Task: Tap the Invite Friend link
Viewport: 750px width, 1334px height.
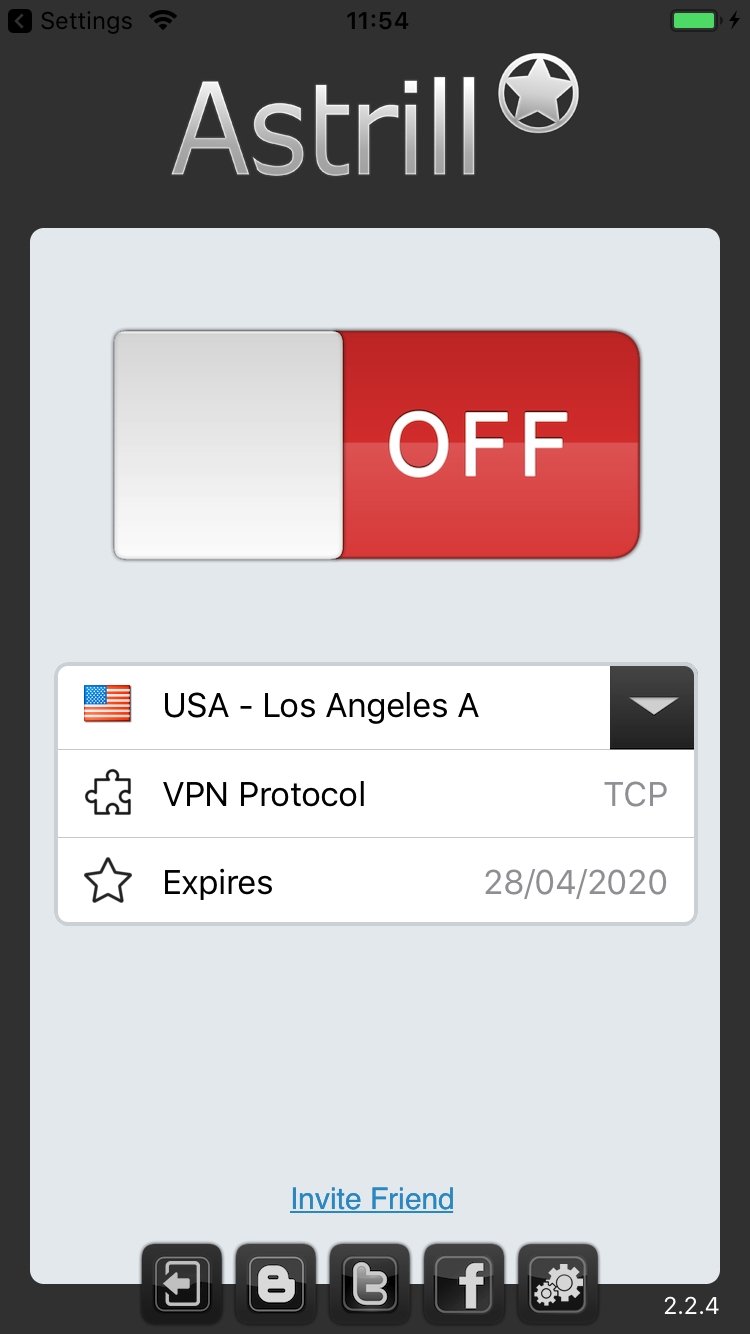Action: coord(372,1198)
